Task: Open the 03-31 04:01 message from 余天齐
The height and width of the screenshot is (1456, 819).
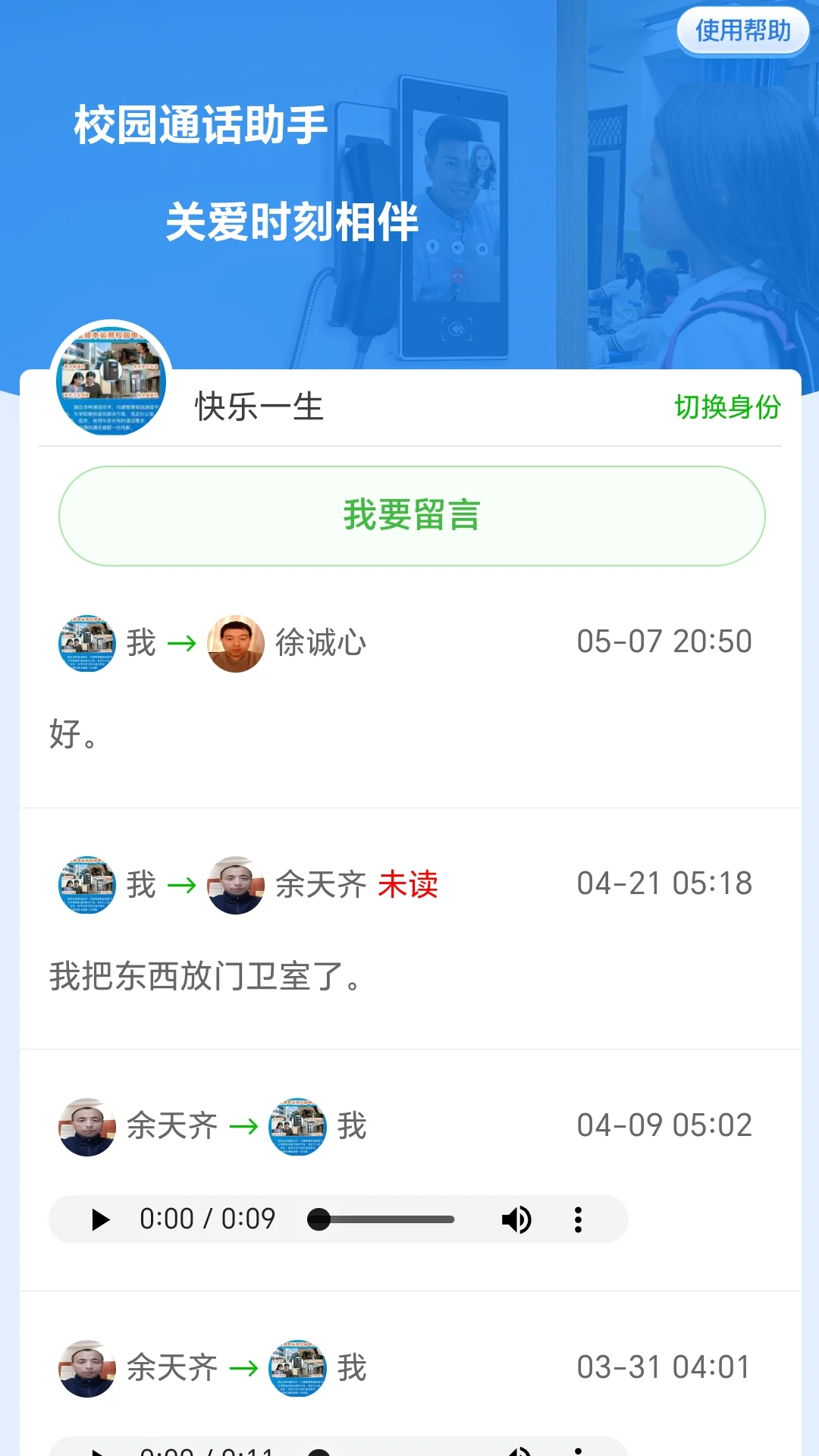Action: coord(410,1374)
